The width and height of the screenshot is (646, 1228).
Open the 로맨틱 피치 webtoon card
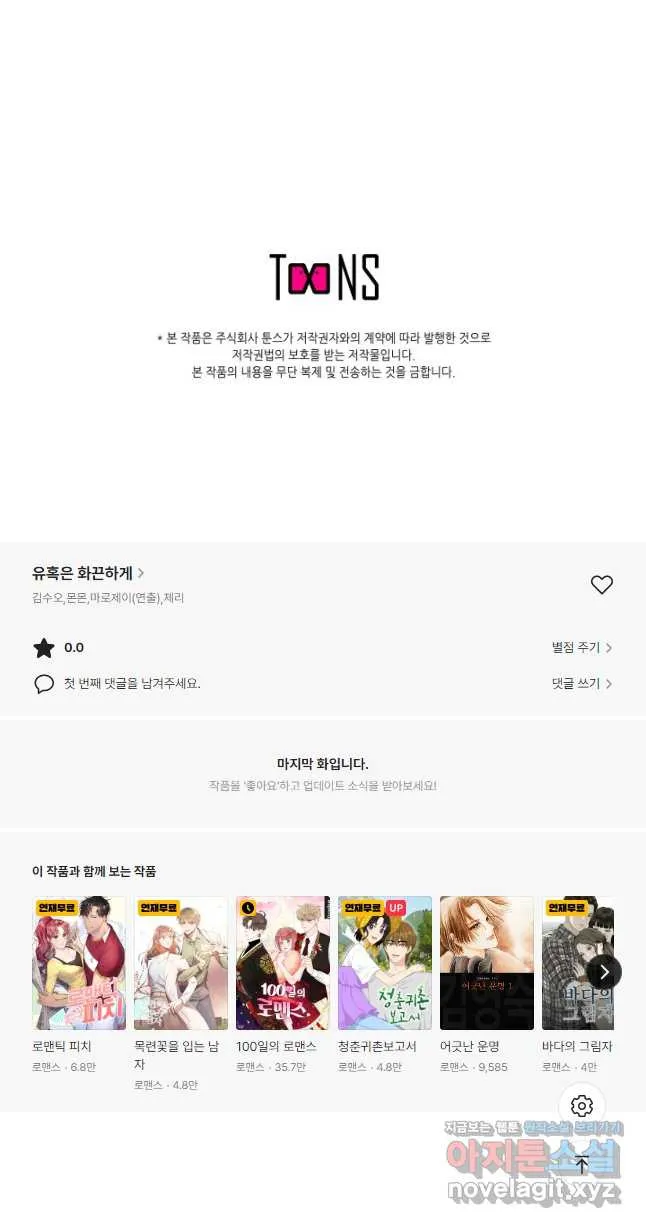(79, 963)
